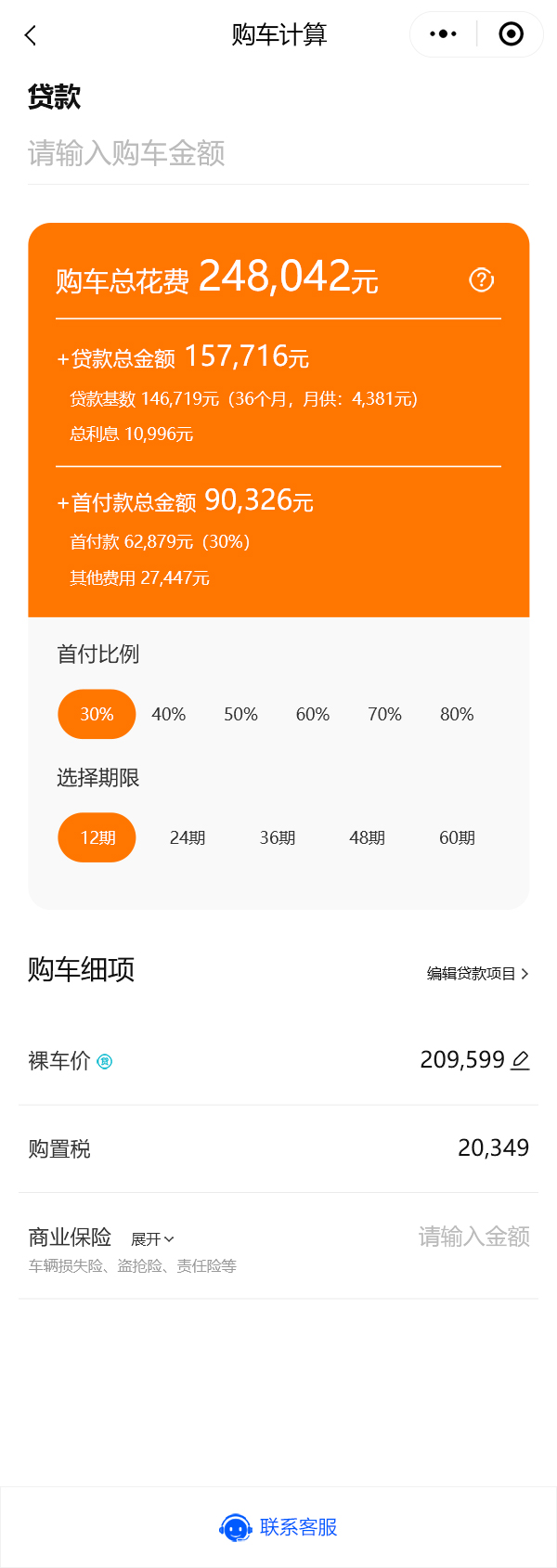The height and width of the screenshot is (1568, 557).
Task: Switch loan term to 60期
Action: 457,837
